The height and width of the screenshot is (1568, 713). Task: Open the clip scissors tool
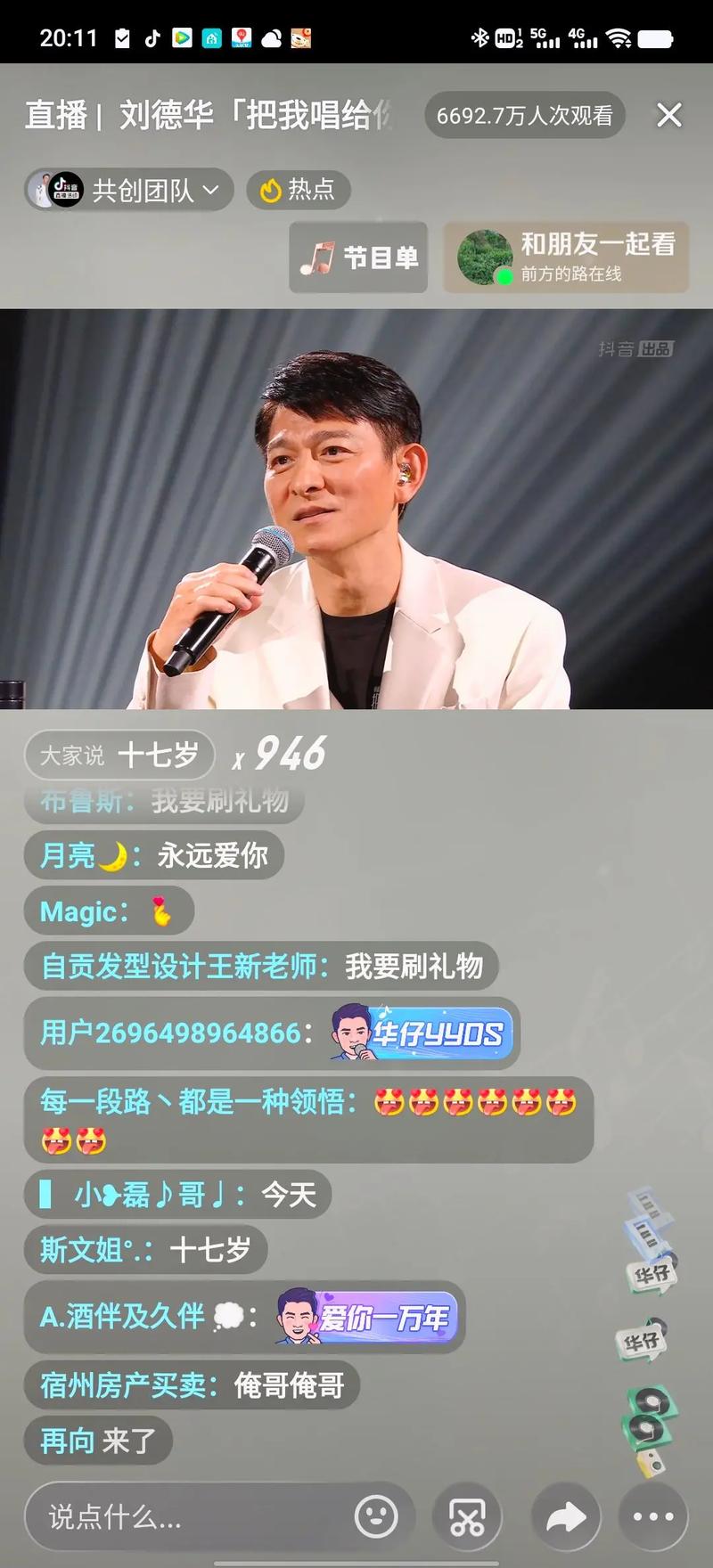point(467,1516)
